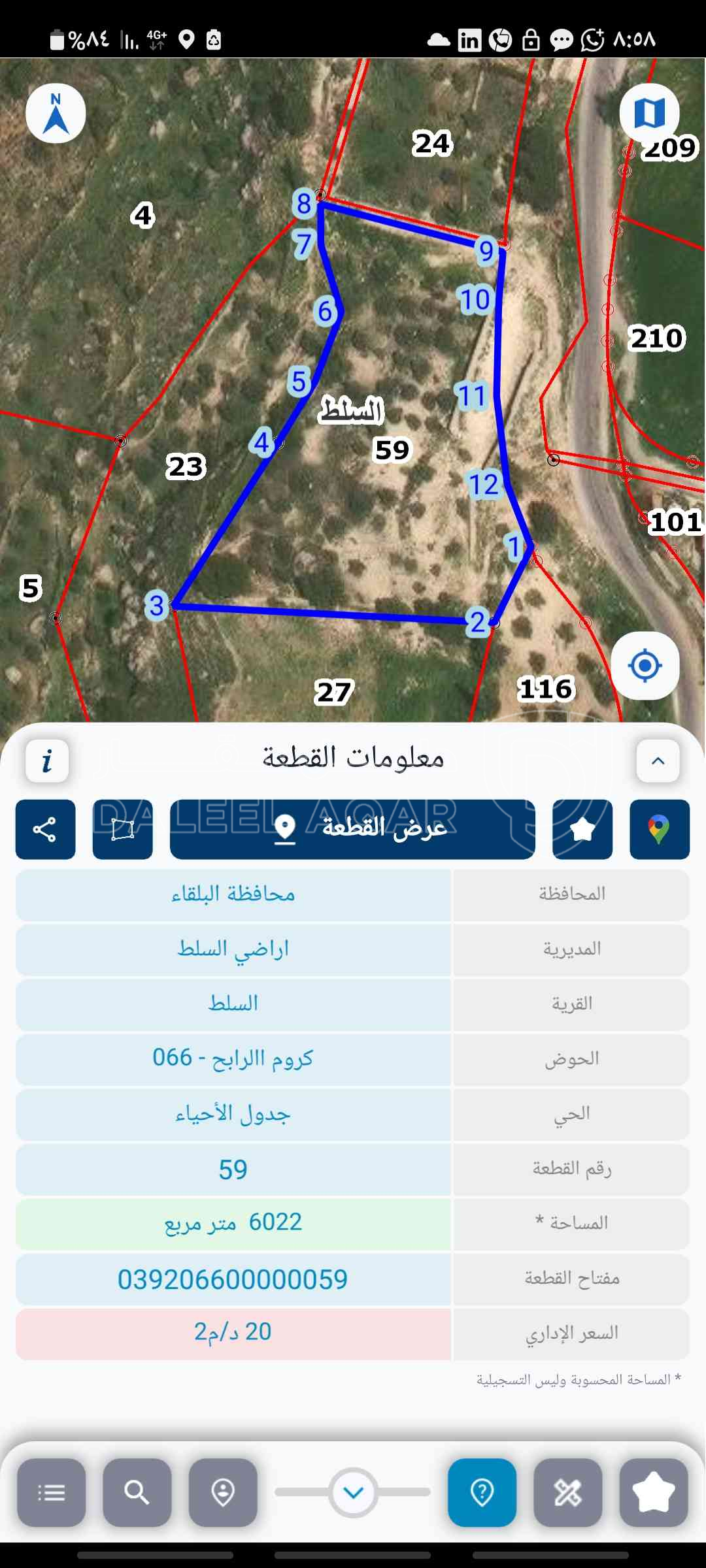Screen dimensions: 706x1568
Task: Collapse the parcel information panel
Action: [x=658, y=760]
